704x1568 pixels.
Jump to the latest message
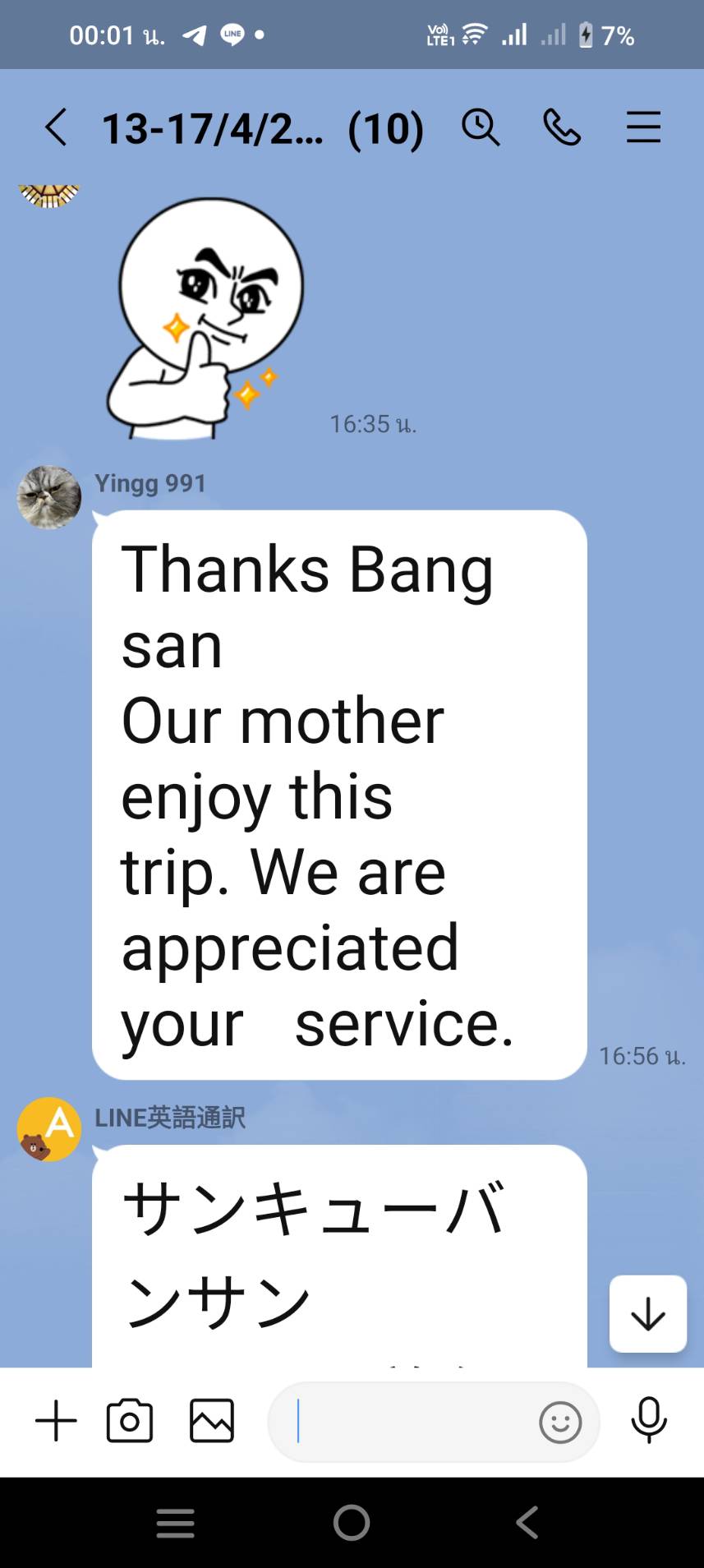[x=647, y=1313]
